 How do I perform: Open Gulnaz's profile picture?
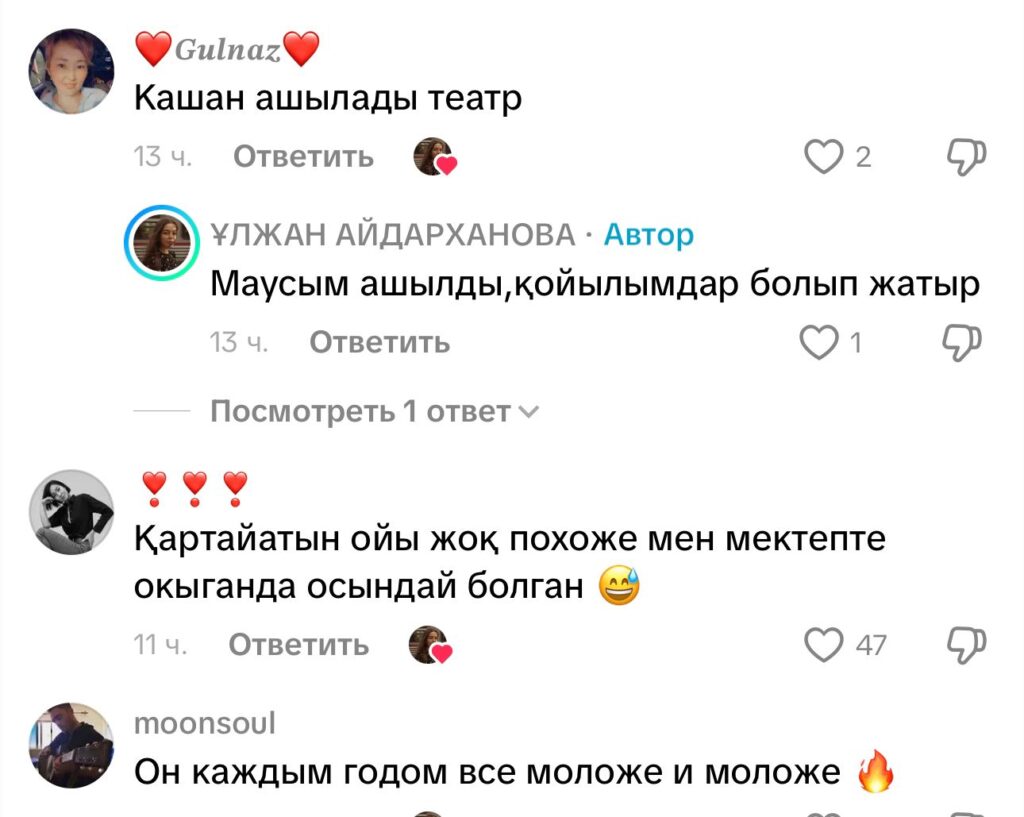point(72,72)
